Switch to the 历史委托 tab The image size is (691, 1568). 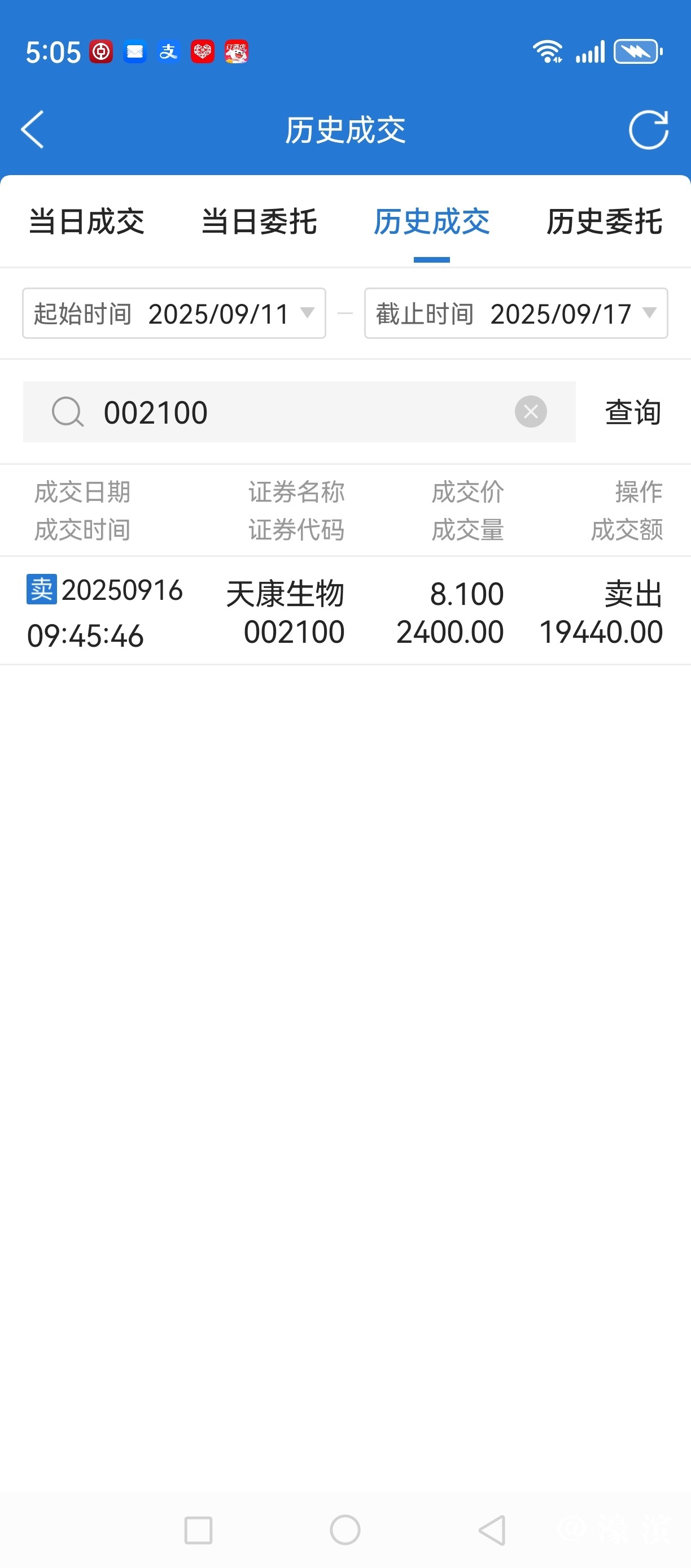pos(604,221)
